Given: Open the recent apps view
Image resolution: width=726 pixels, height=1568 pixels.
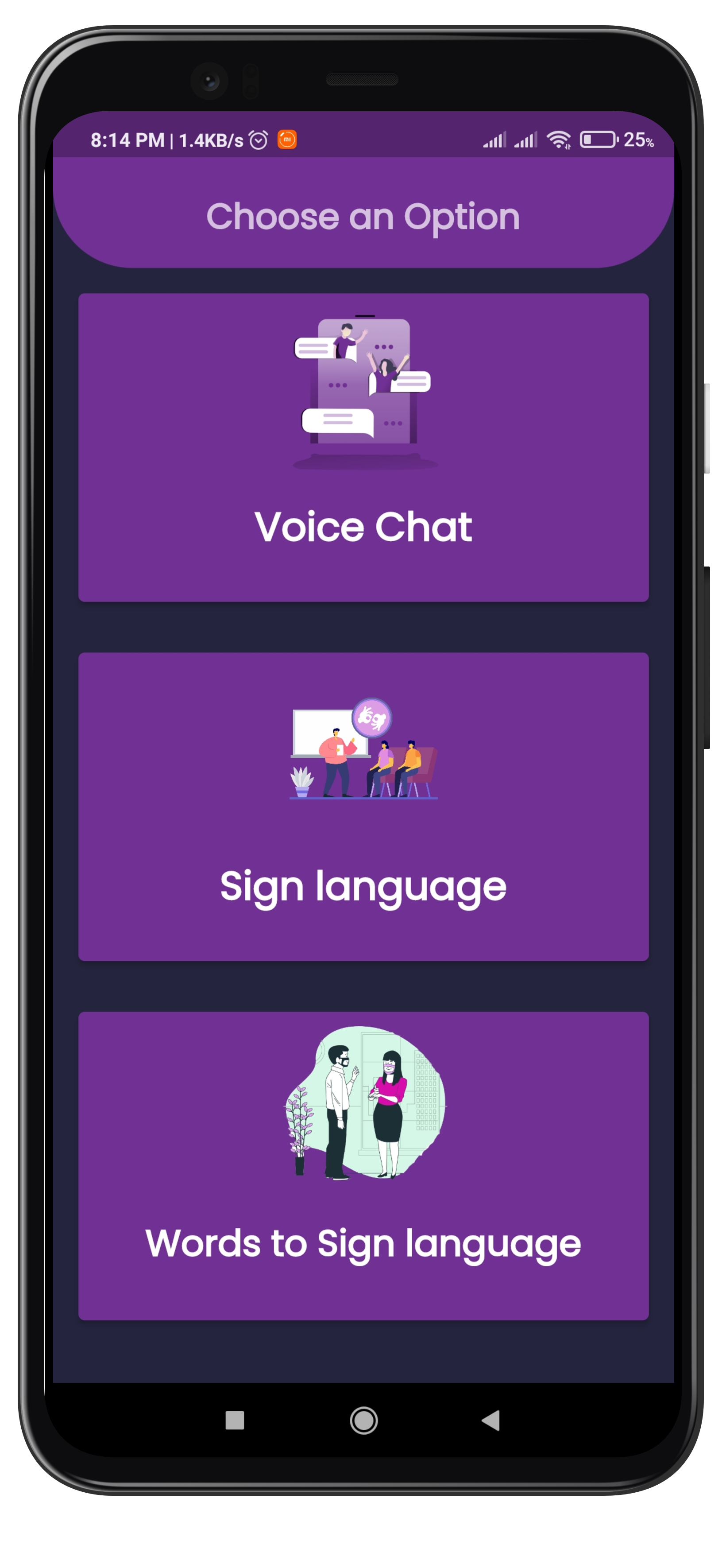Looking at the screenshot, I should coord(235,1420).
